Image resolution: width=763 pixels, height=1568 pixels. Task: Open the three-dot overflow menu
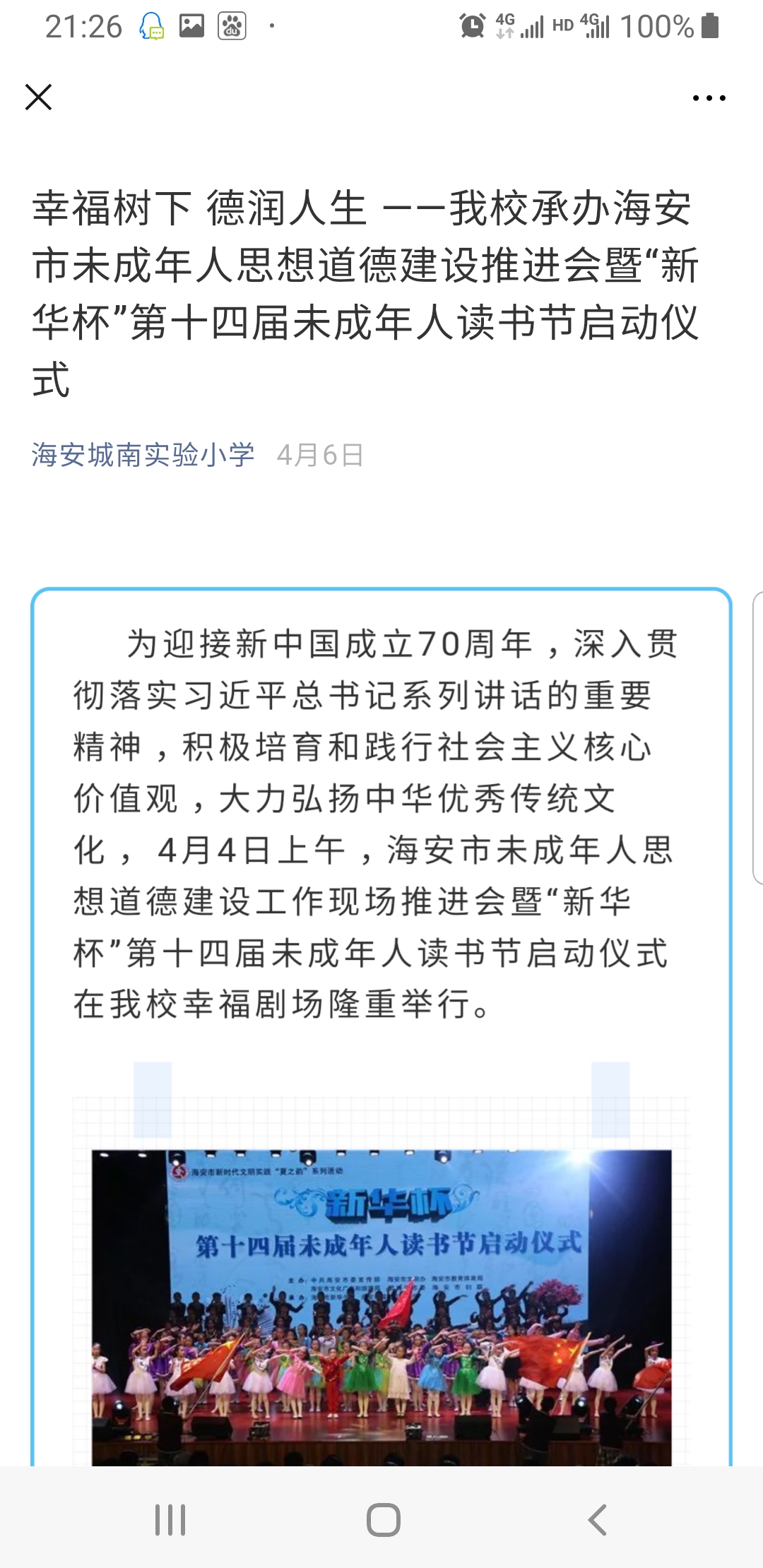click(709, 98)
